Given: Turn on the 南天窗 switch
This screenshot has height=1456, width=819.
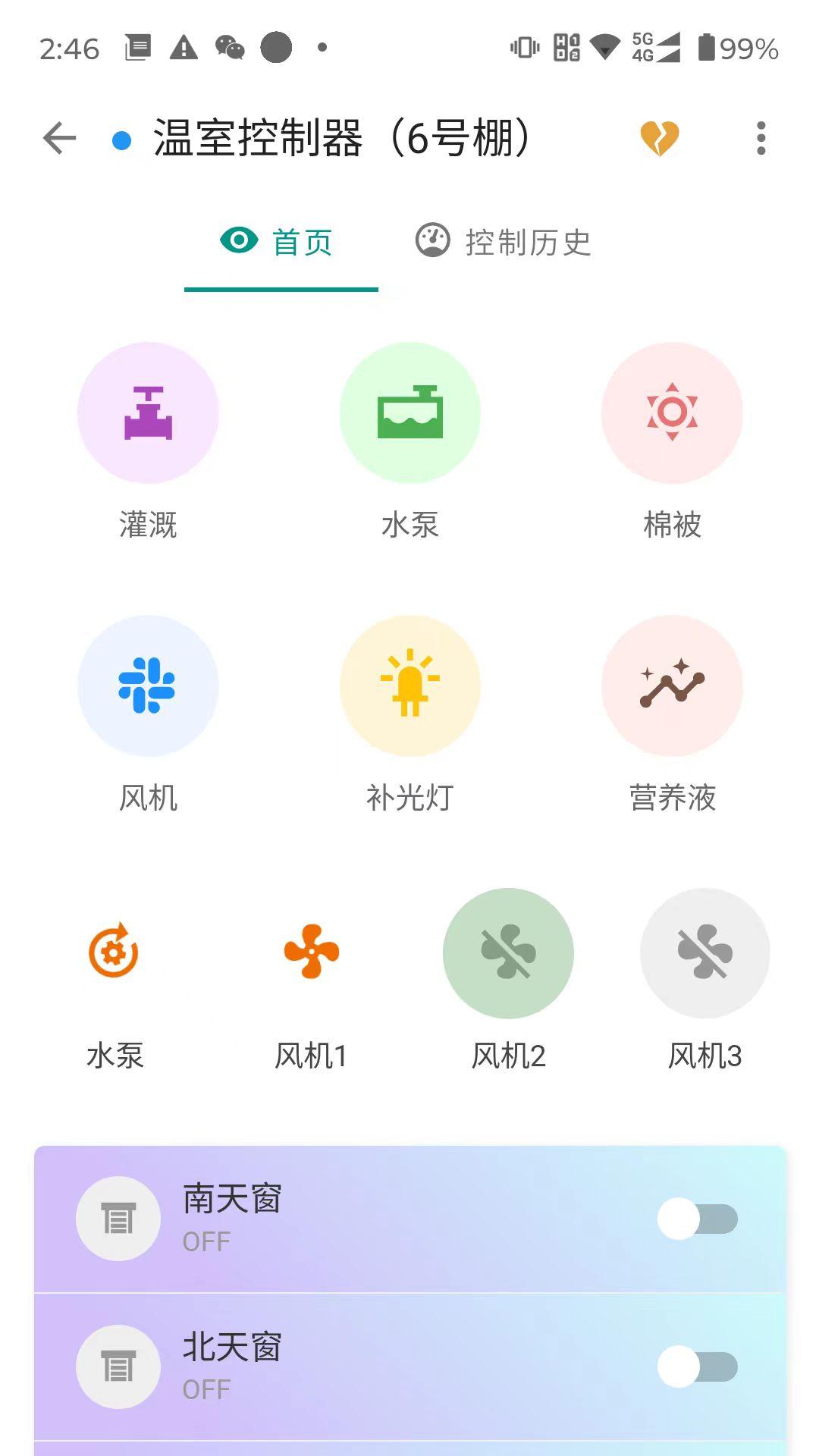Looking at the screenshot, I should pos(698,1219).
